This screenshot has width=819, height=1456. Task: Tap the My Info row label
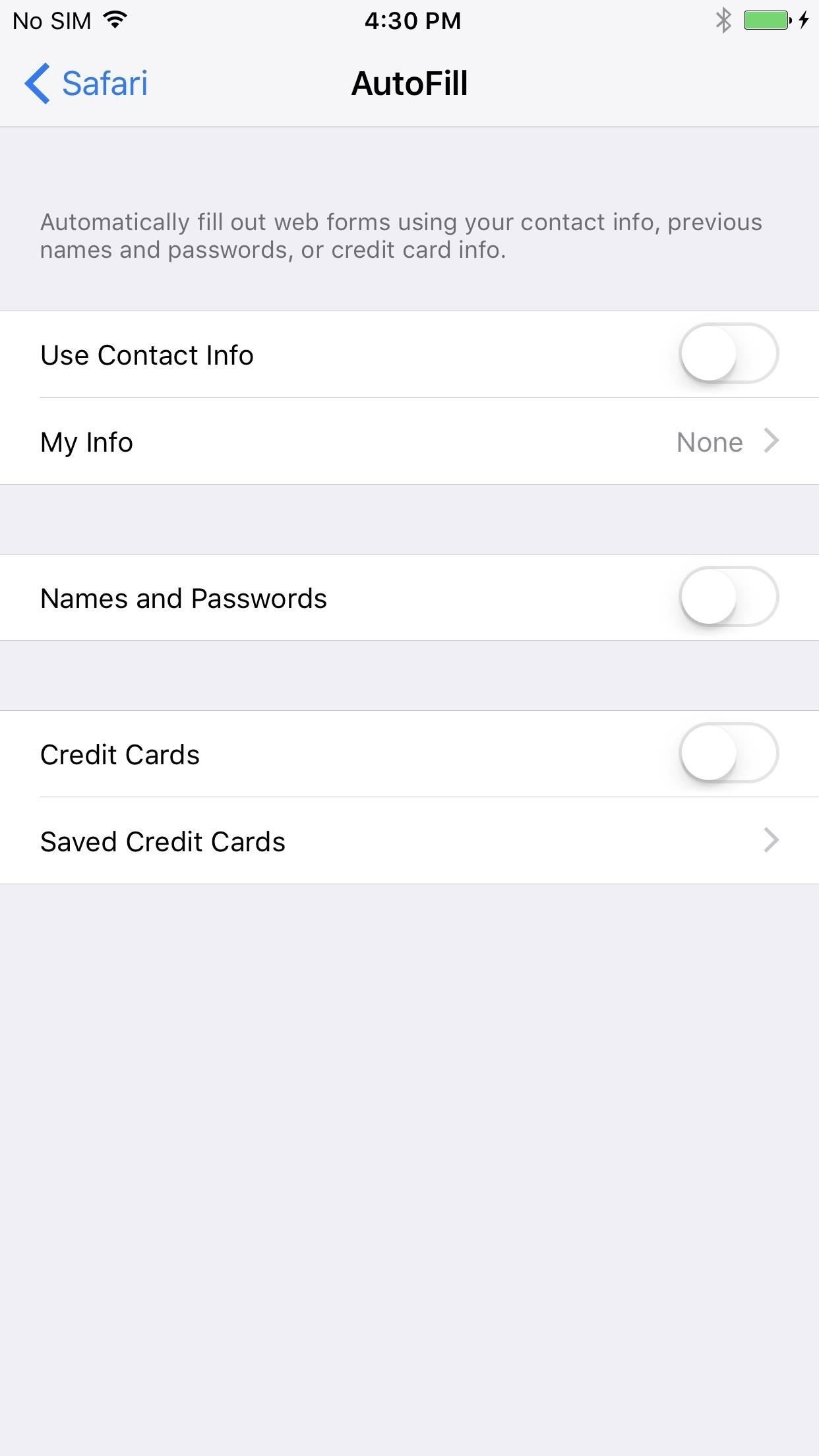click(86, 441)
